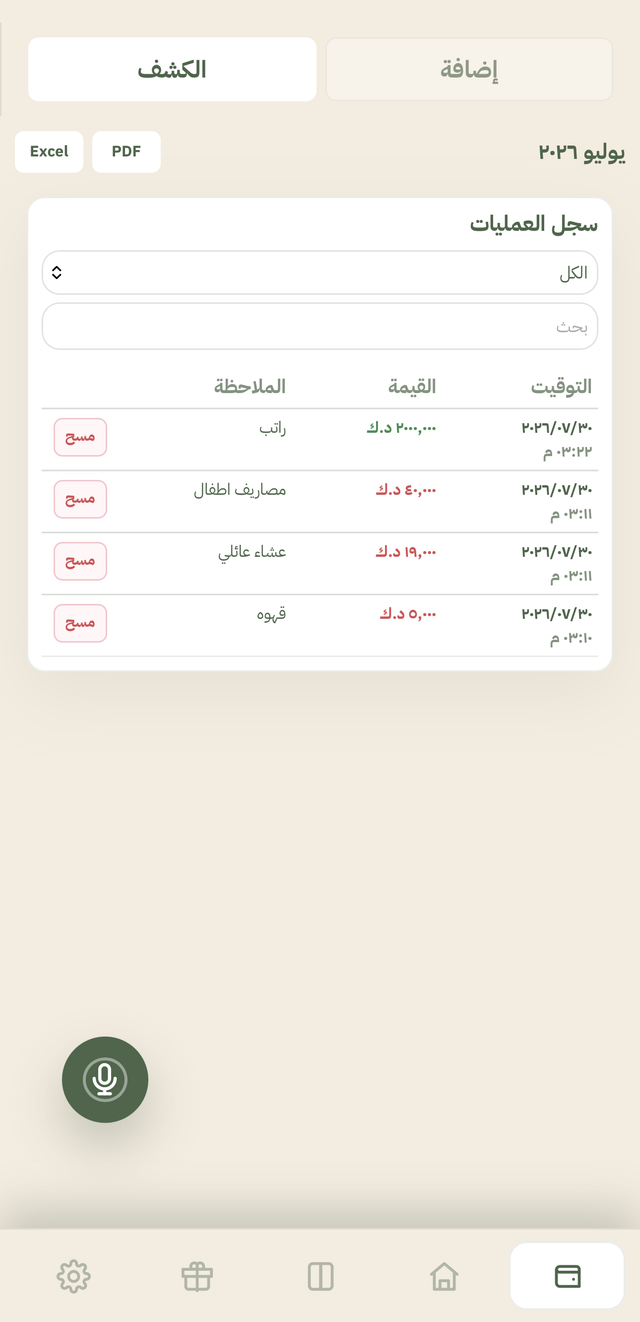640x1322 pixels.
Task: Start voice input with the microphone button
Action: pos(105,1080)
